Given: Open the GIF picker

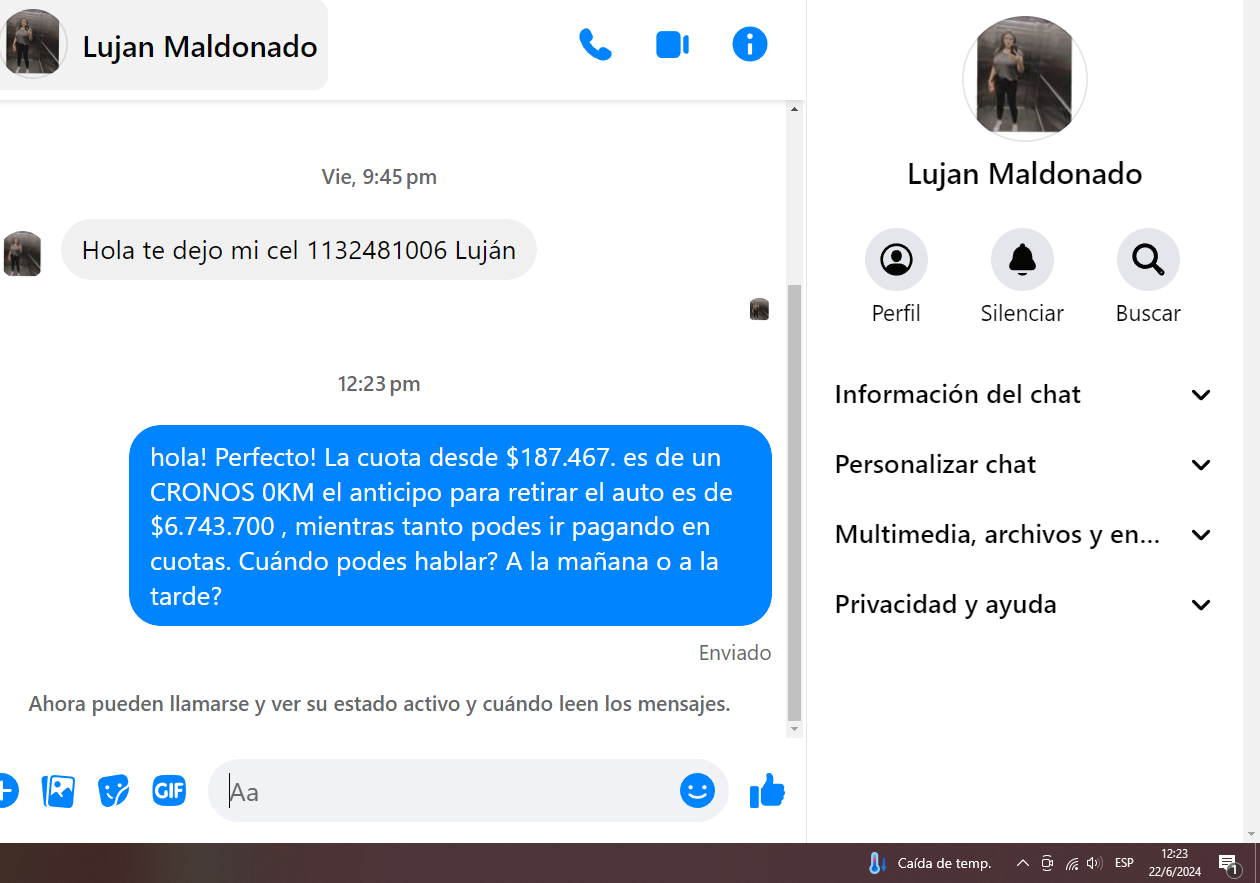Looking at the screenshot, I should pyautogui.click(x=169, y=791).
